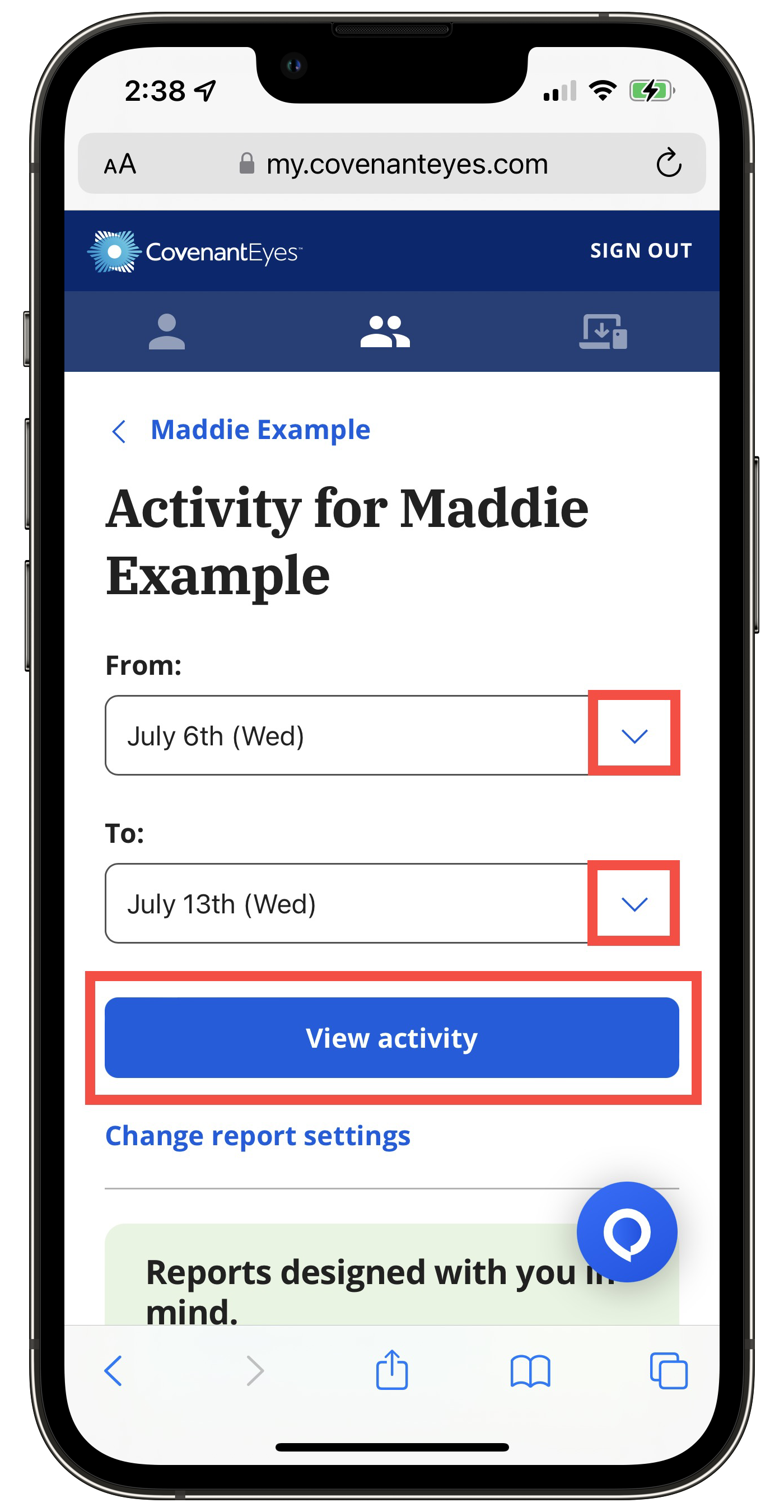Open Safari's AA text size menu

point(120,164)
